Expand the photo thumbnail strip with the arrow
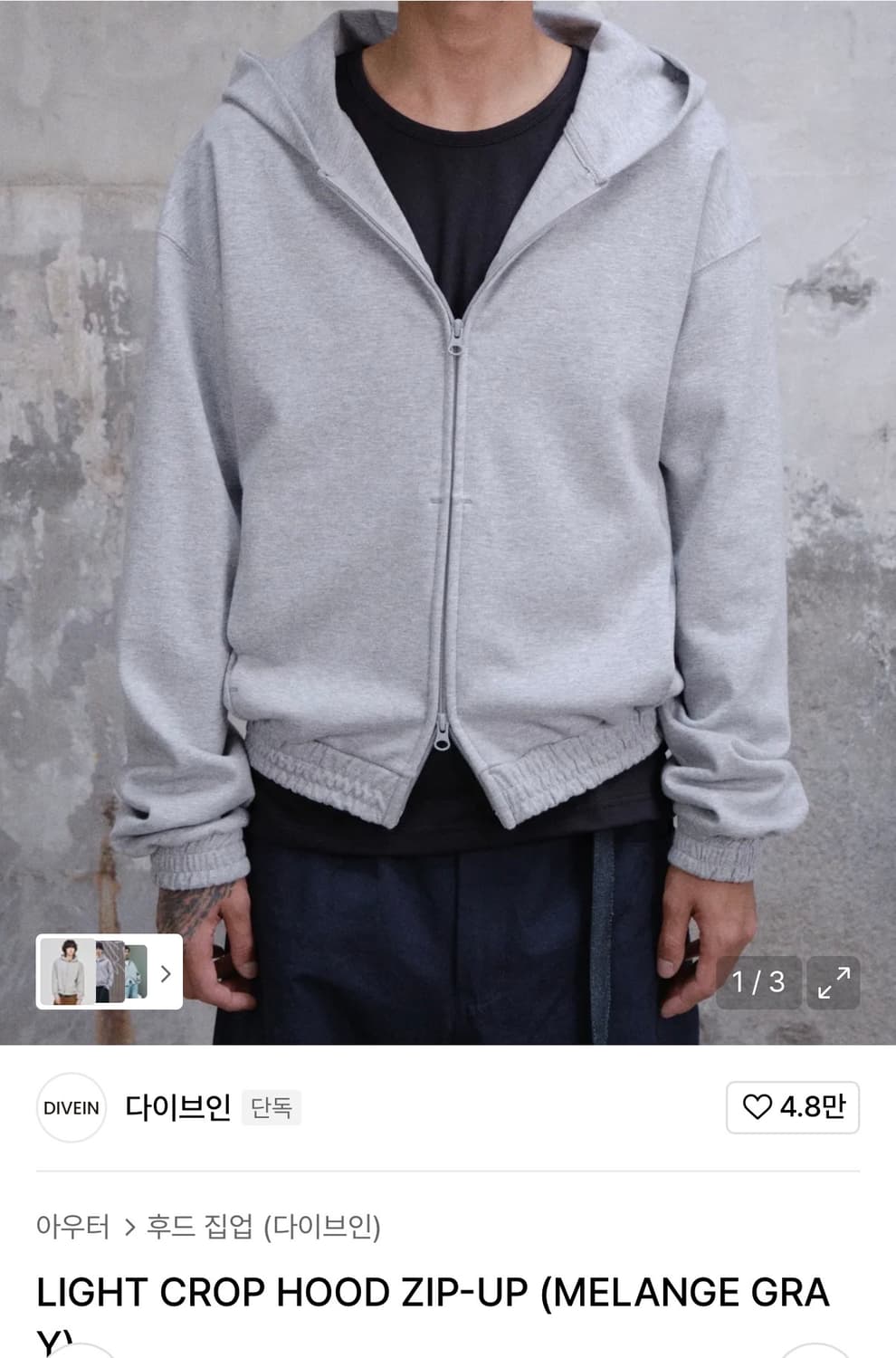This screenshot has height=1358, width=896. (x=165, y=975)
